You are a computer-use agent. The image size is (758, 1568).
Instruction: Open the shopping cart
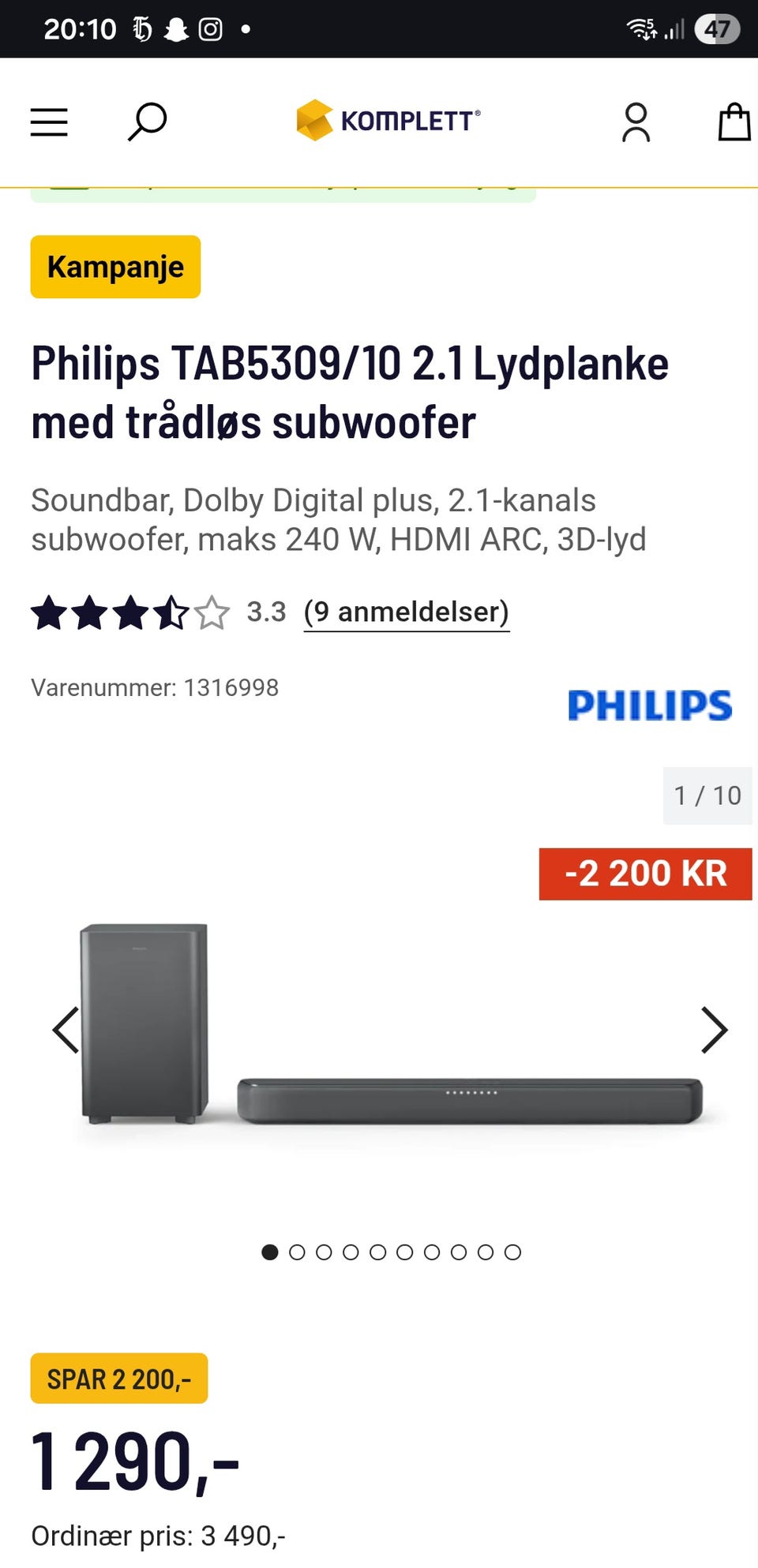pyautogui.click(x=736, y=122)
